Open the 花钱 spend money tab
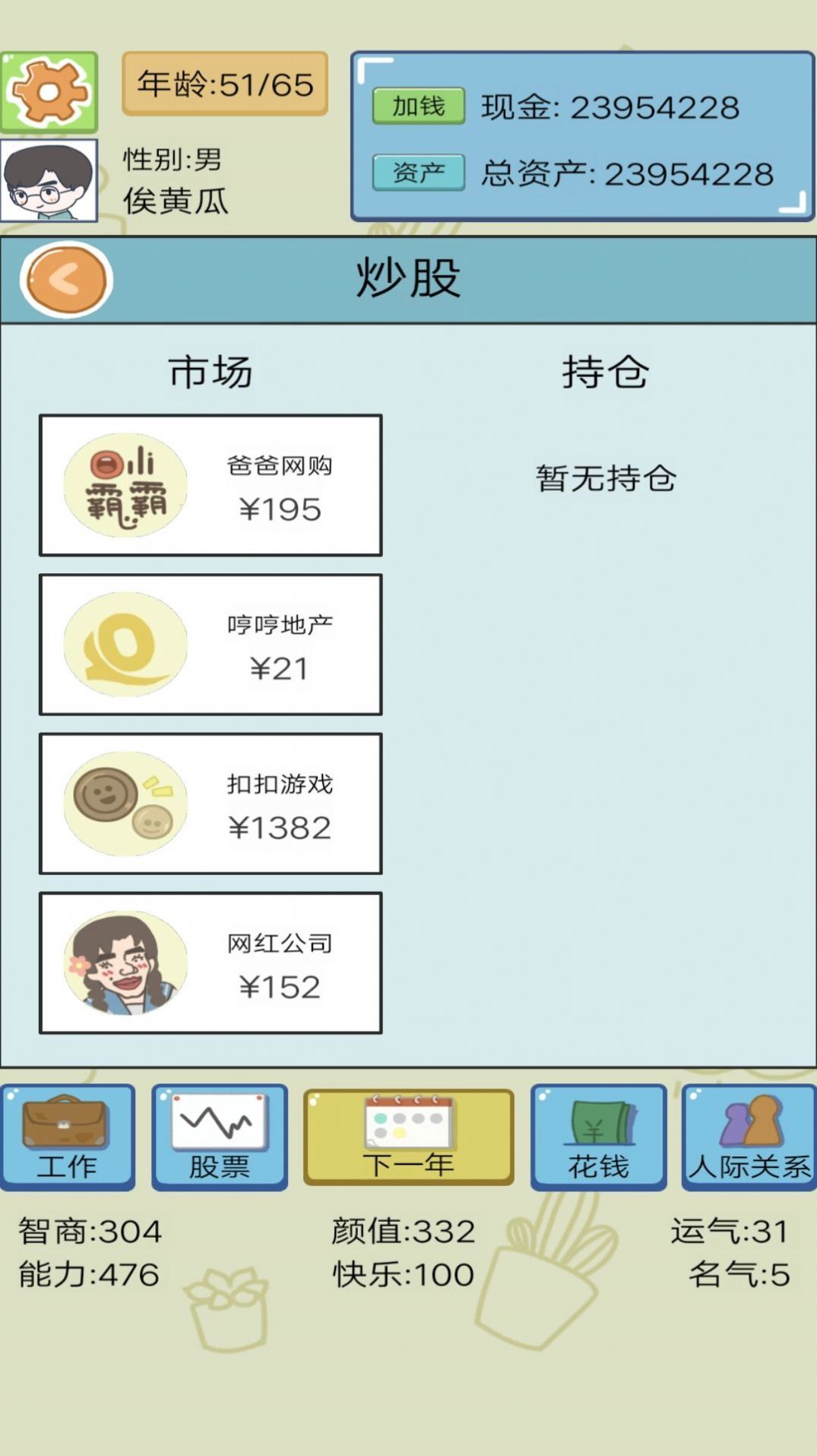Image resolution: width=817 pixels, height=1456 pixels. pos(598,1137)
